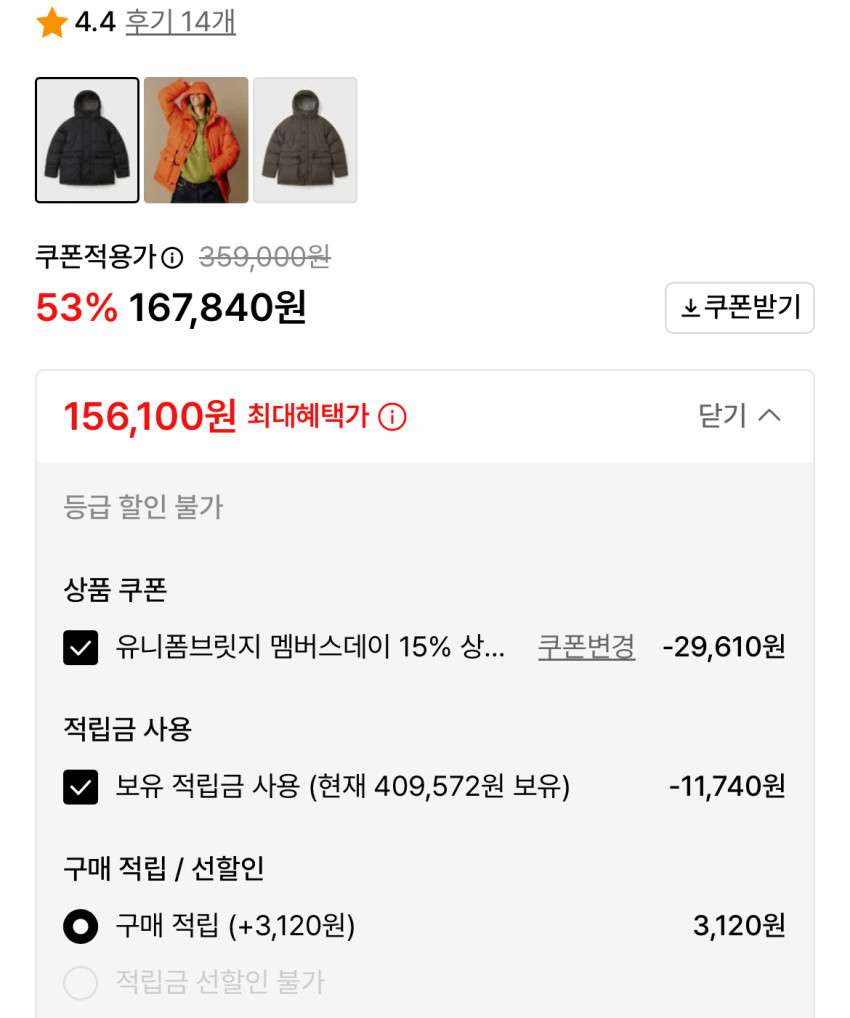This screenshot has height=1018, width=850.
Task: Select the khaki jacket thumbnail
Action: (x=305, y=140)
